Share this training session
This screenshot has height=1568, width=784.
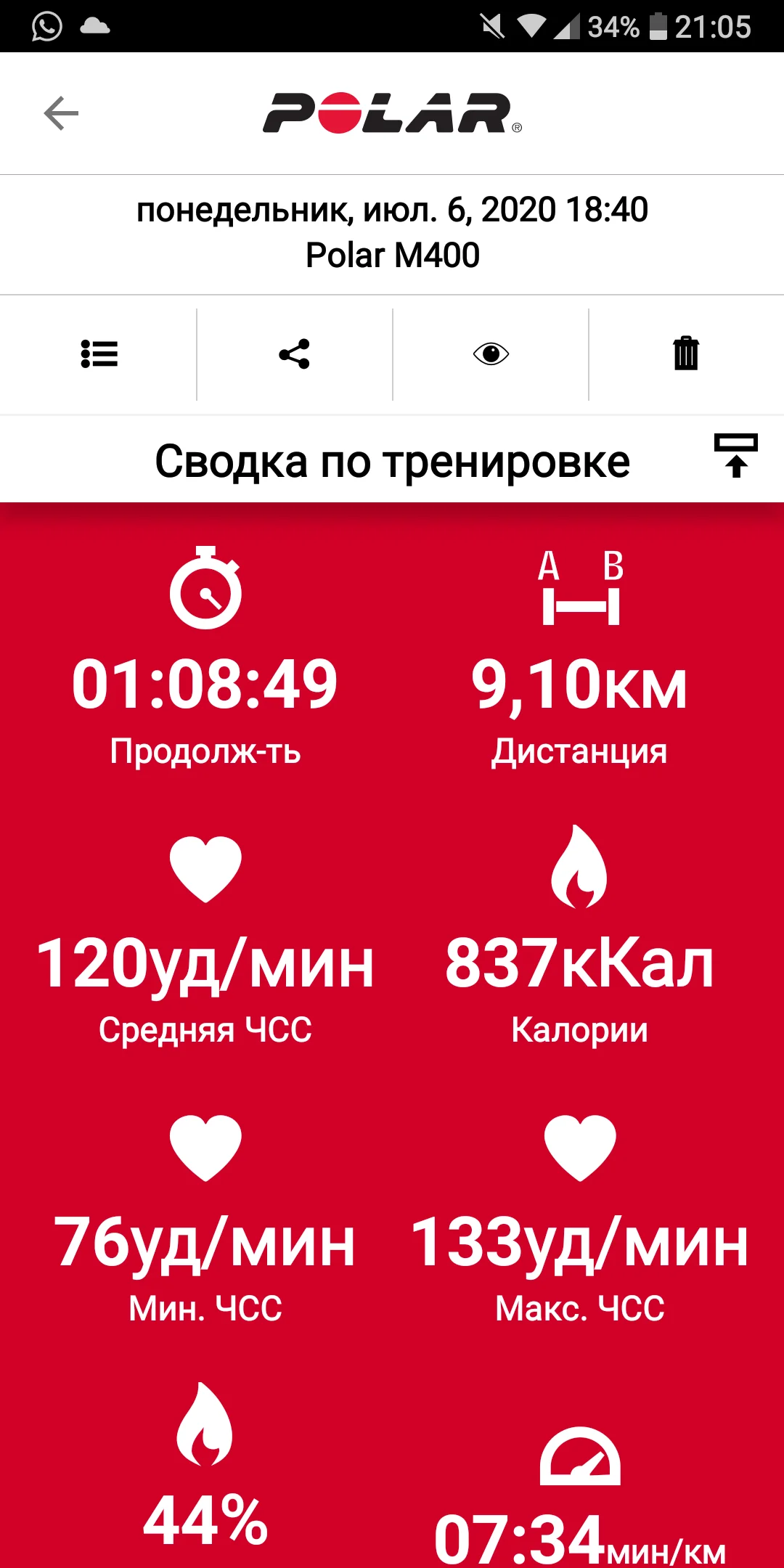point(294,354)
